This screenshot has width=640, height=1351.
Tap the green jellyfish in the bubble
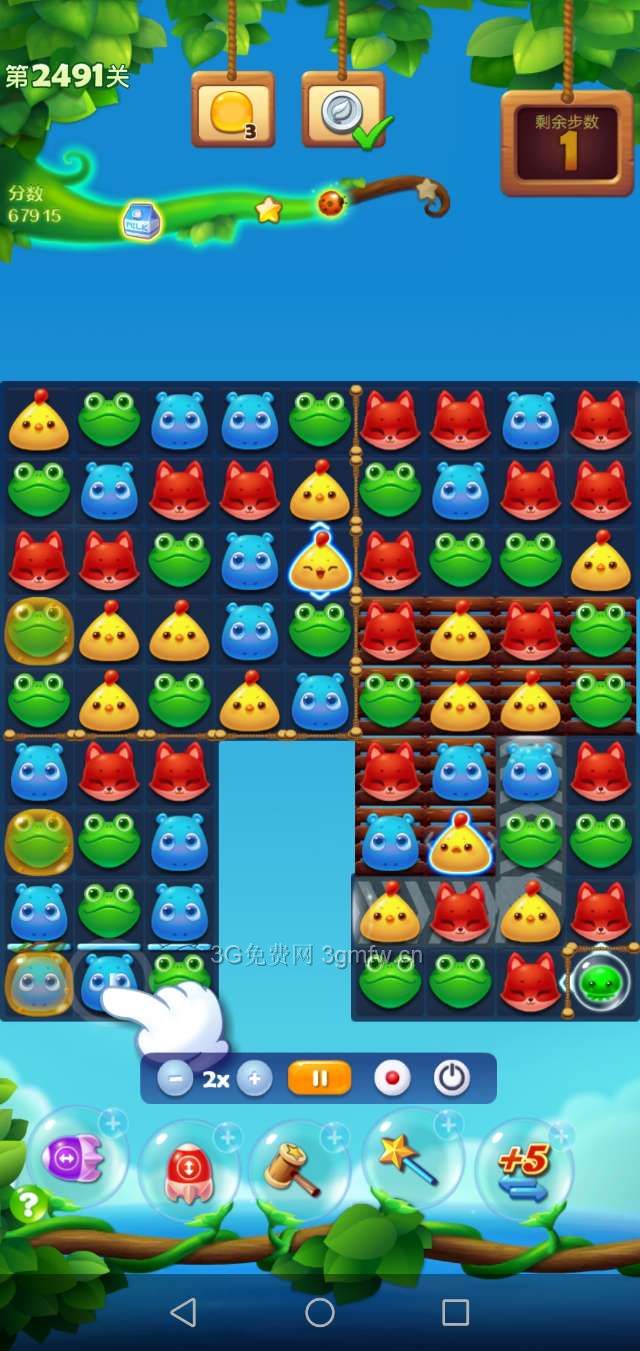tap(601, 982)
